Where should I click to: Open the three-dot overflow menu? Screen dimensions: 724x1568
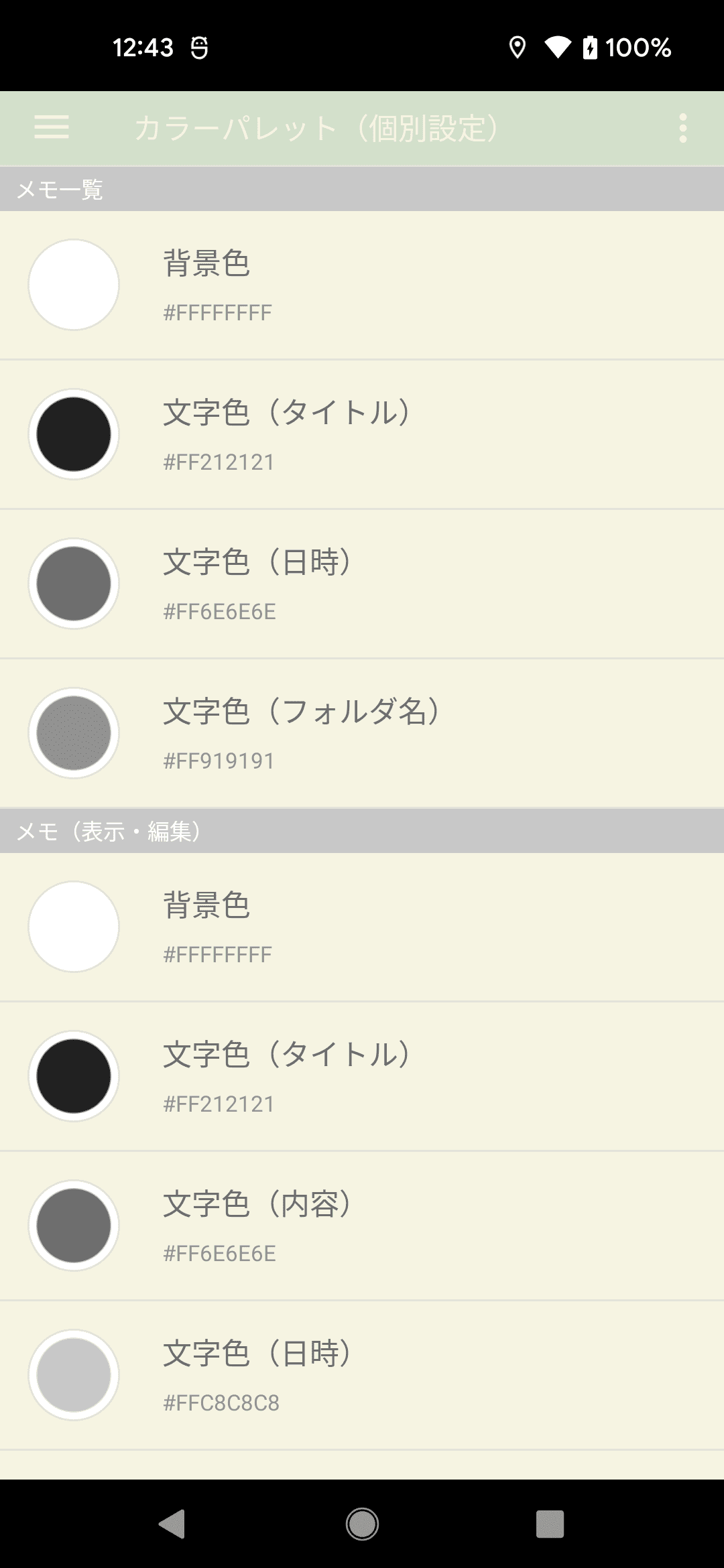coord(682,127)
